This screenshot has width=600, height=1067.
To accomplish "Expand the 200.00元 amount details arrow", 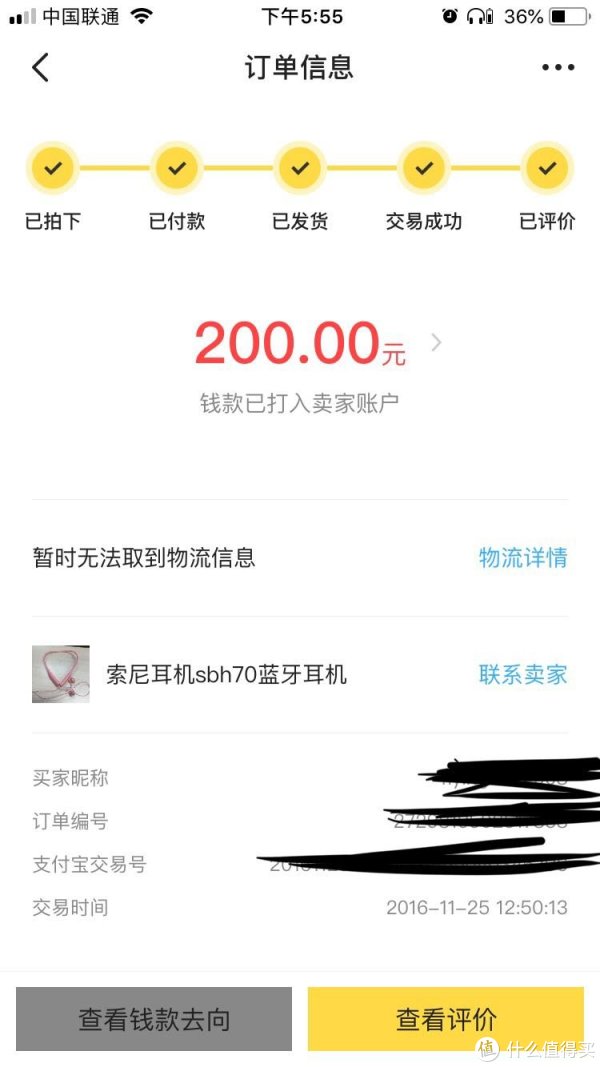I will (436, 343).
